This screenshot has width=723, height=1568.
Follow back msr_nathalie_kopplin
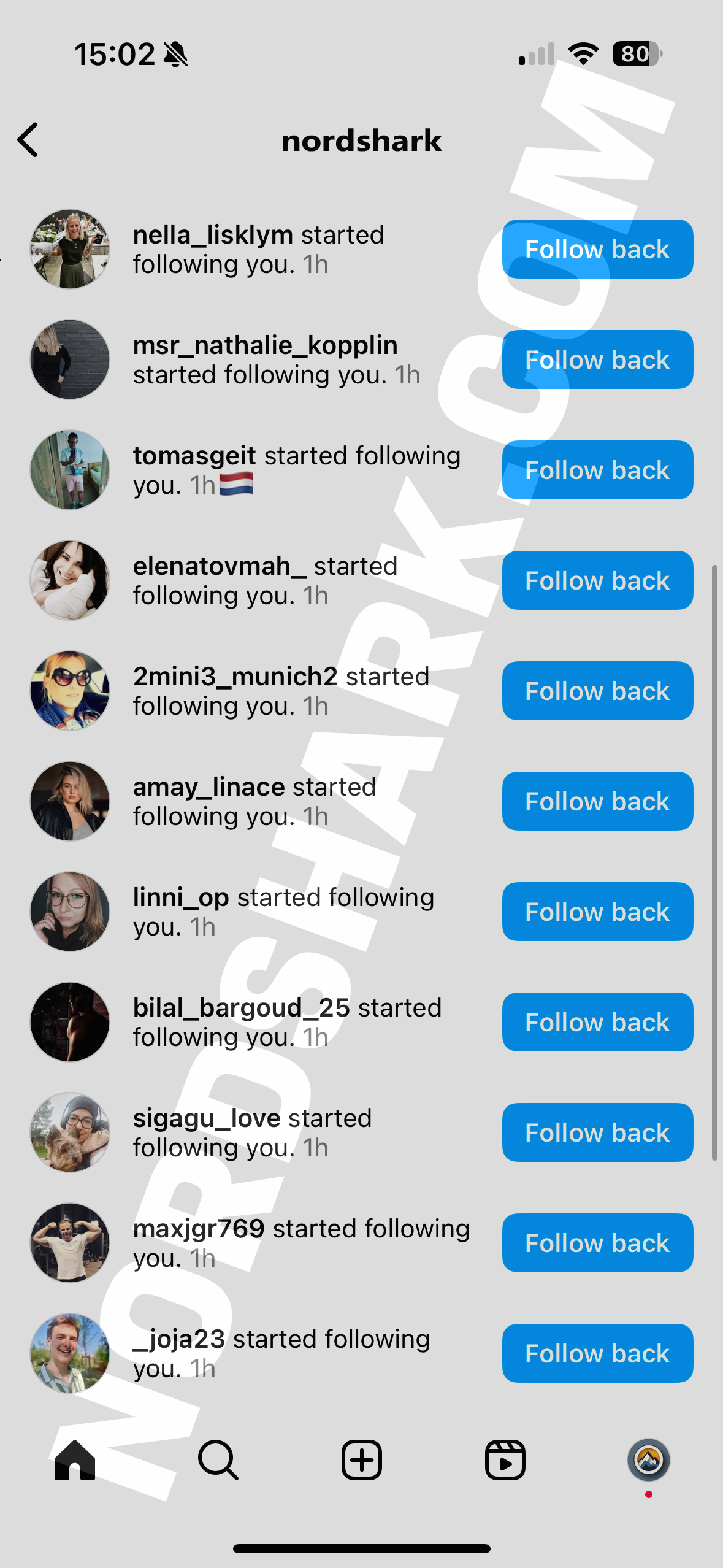click(x=597, y=359)
